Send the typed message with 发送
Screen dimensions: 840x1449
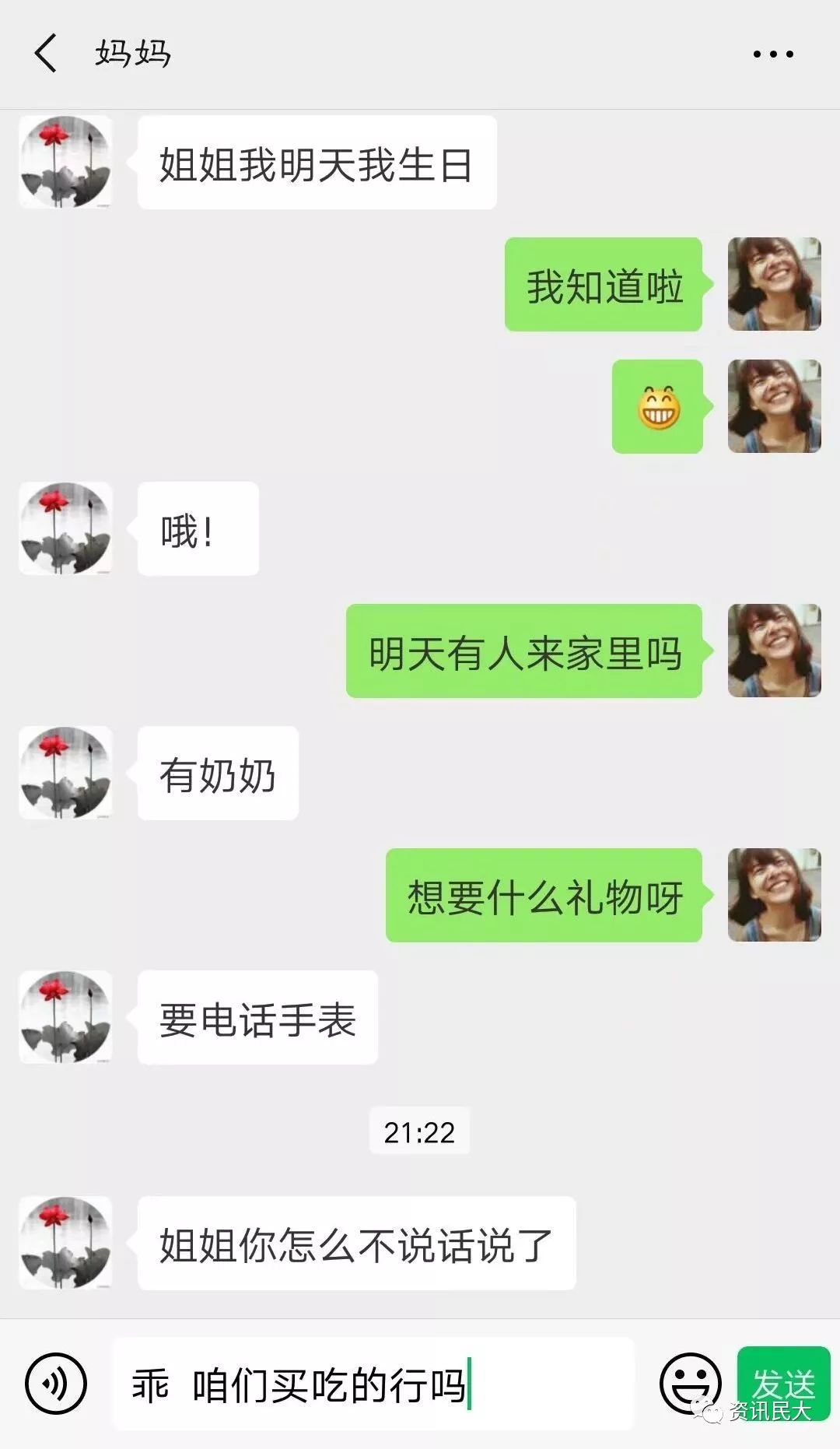pyautogui.click(x=783, y=1384)
